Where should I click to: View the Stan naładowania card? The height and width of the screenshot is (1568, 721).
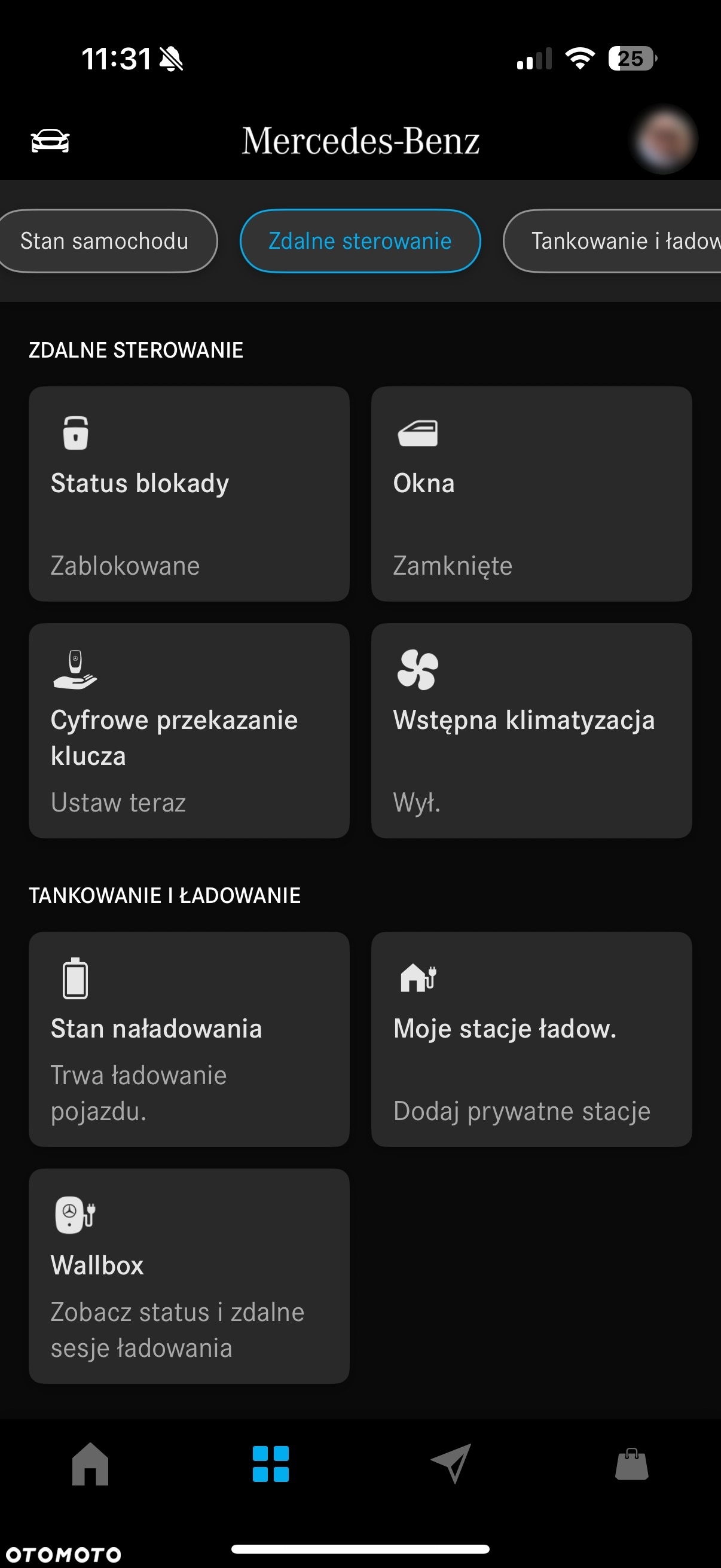click(188, 1039)
